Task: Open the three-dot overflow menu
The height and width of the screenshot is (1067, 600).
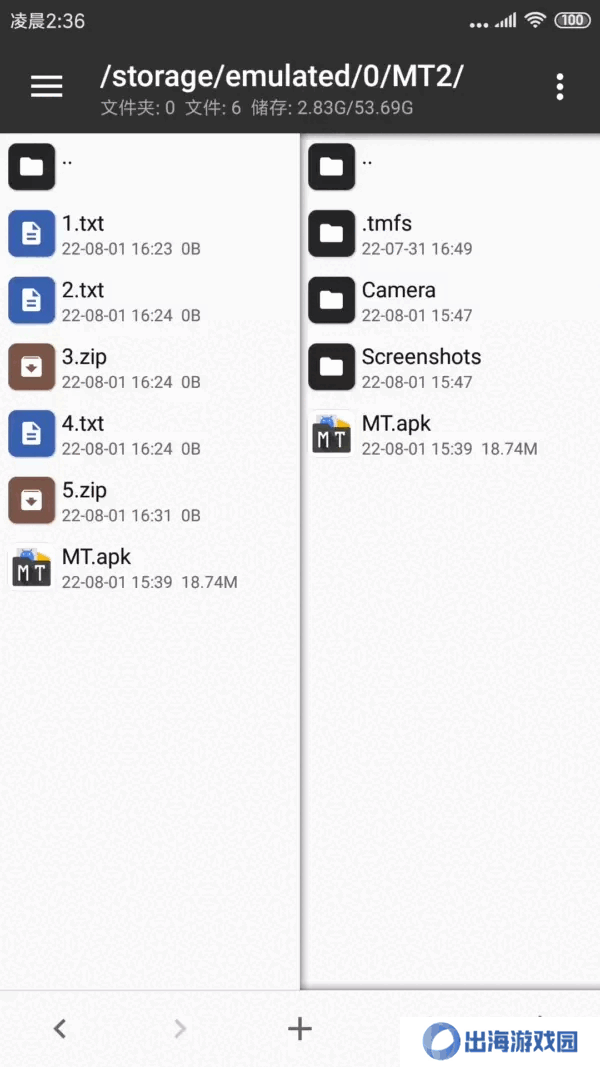Action: [559, 87]
